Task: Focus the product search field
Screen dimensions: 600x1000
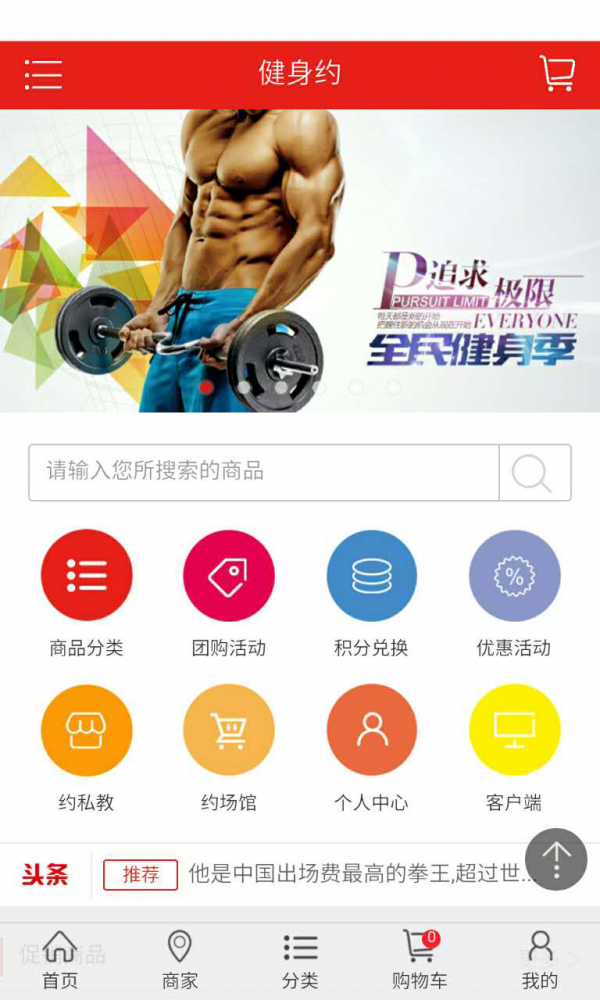Action: 264,472
